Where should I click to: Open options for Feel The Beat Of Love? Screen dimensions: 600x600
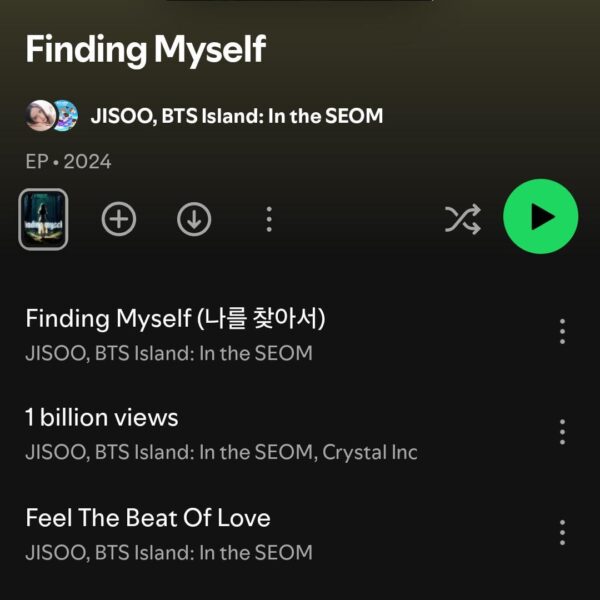pyautogui.click(x=562, y=532)
